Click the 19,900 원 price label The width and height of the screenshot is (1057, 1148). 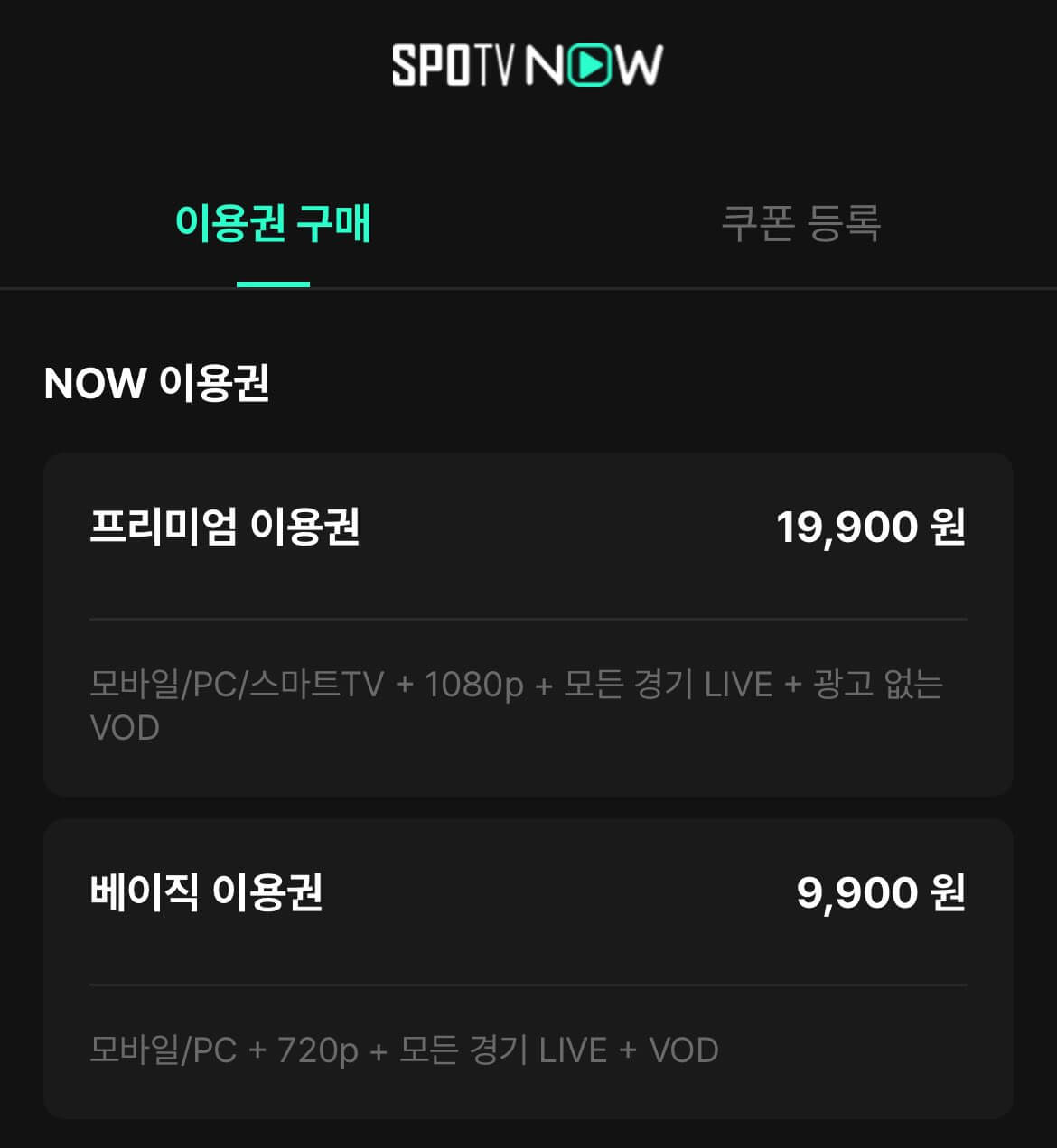(x=872, y=527)
